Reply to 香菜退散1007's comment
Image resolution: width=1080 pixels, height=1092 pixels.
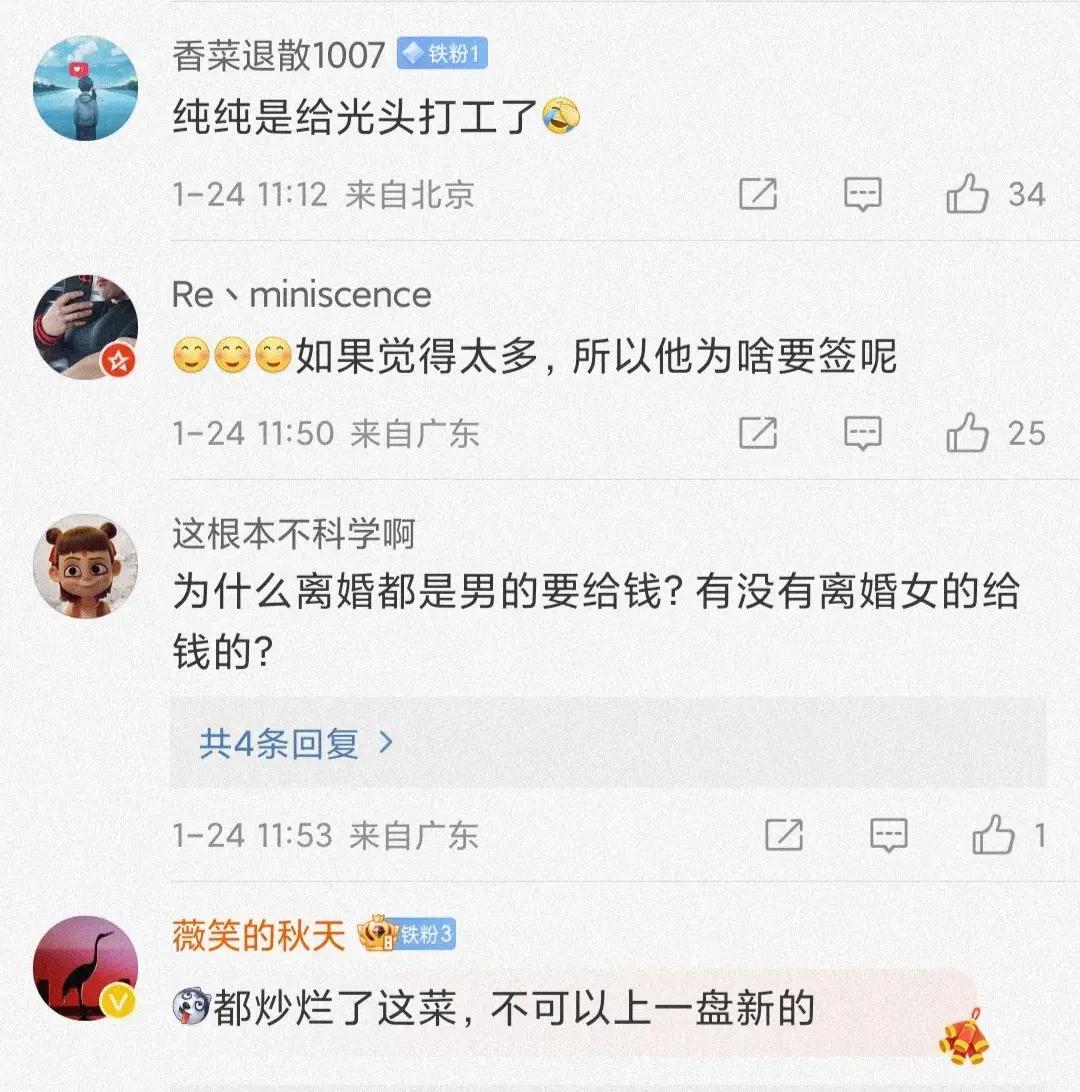click(862, 194)
